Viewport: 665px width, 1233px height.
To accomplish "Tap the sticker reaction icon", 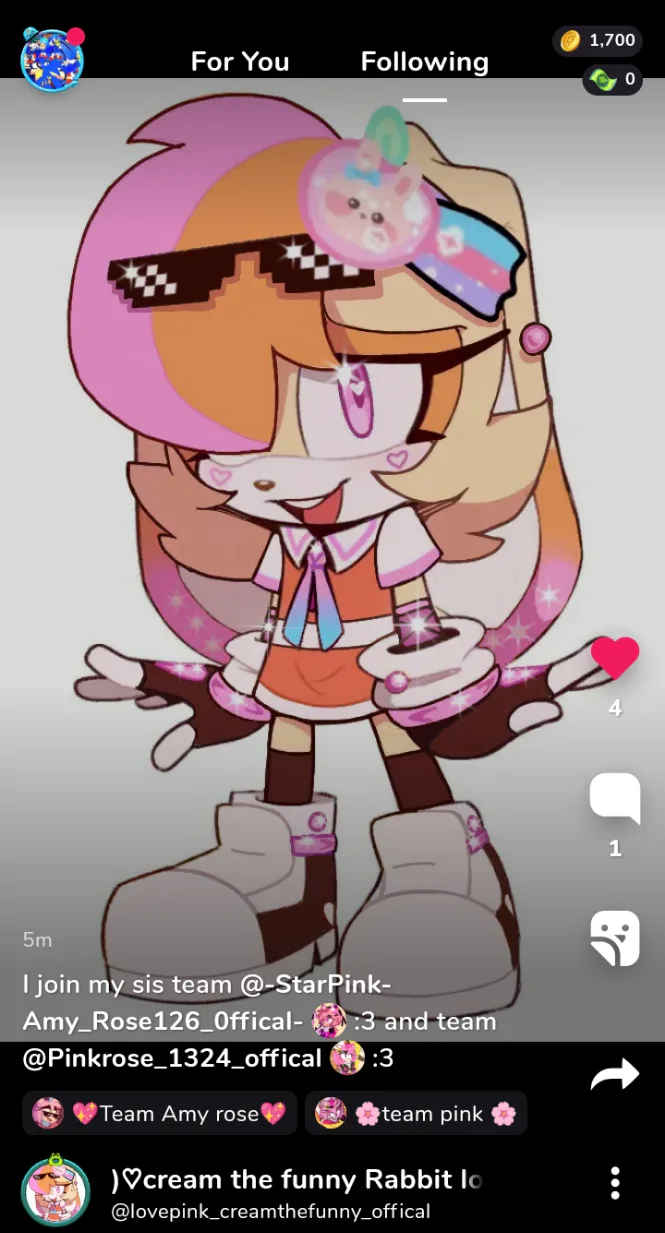I will (x=615, y=938).
